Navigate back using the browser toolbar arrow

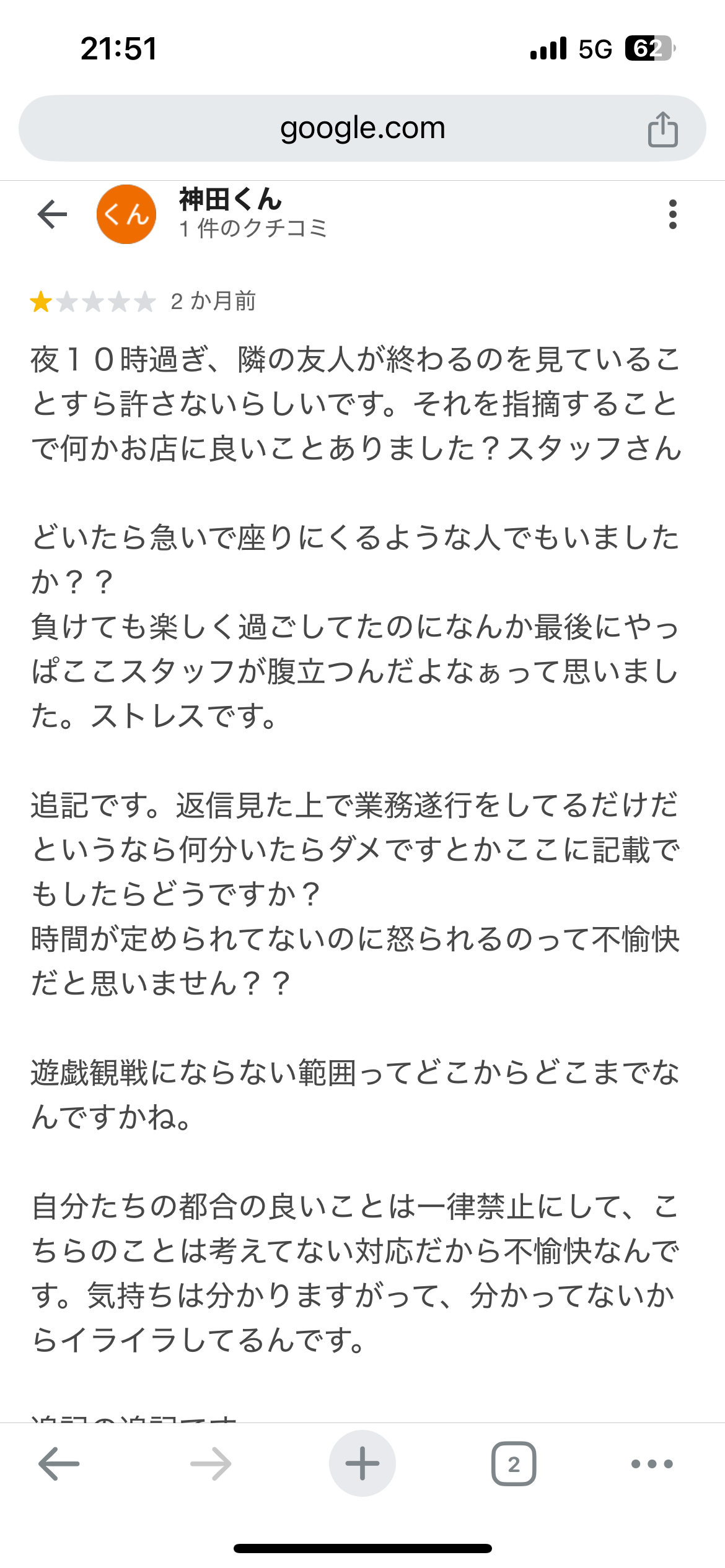59,1464
